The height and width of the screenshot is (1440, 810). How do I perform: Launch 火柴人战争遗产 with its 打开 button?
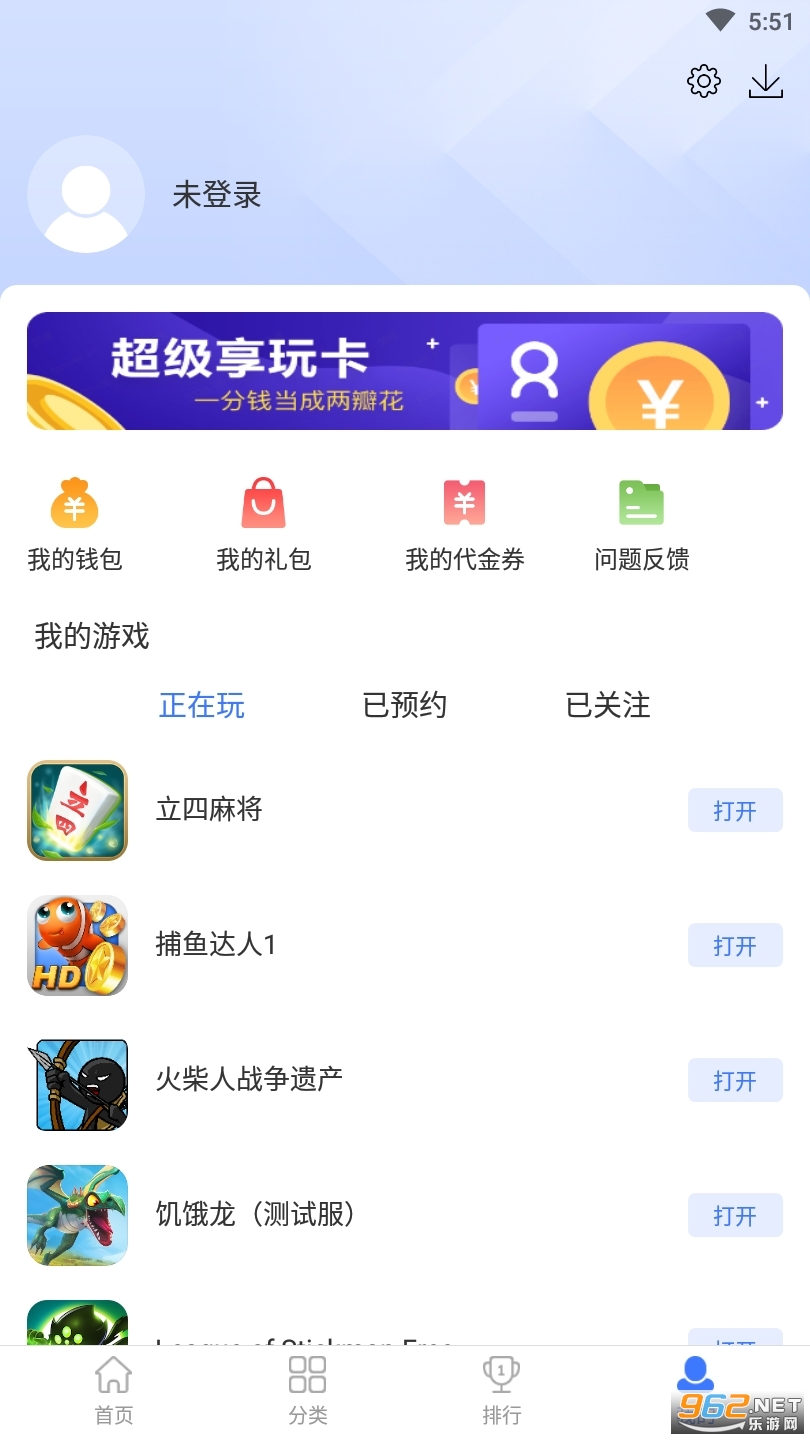(735, 1080)
